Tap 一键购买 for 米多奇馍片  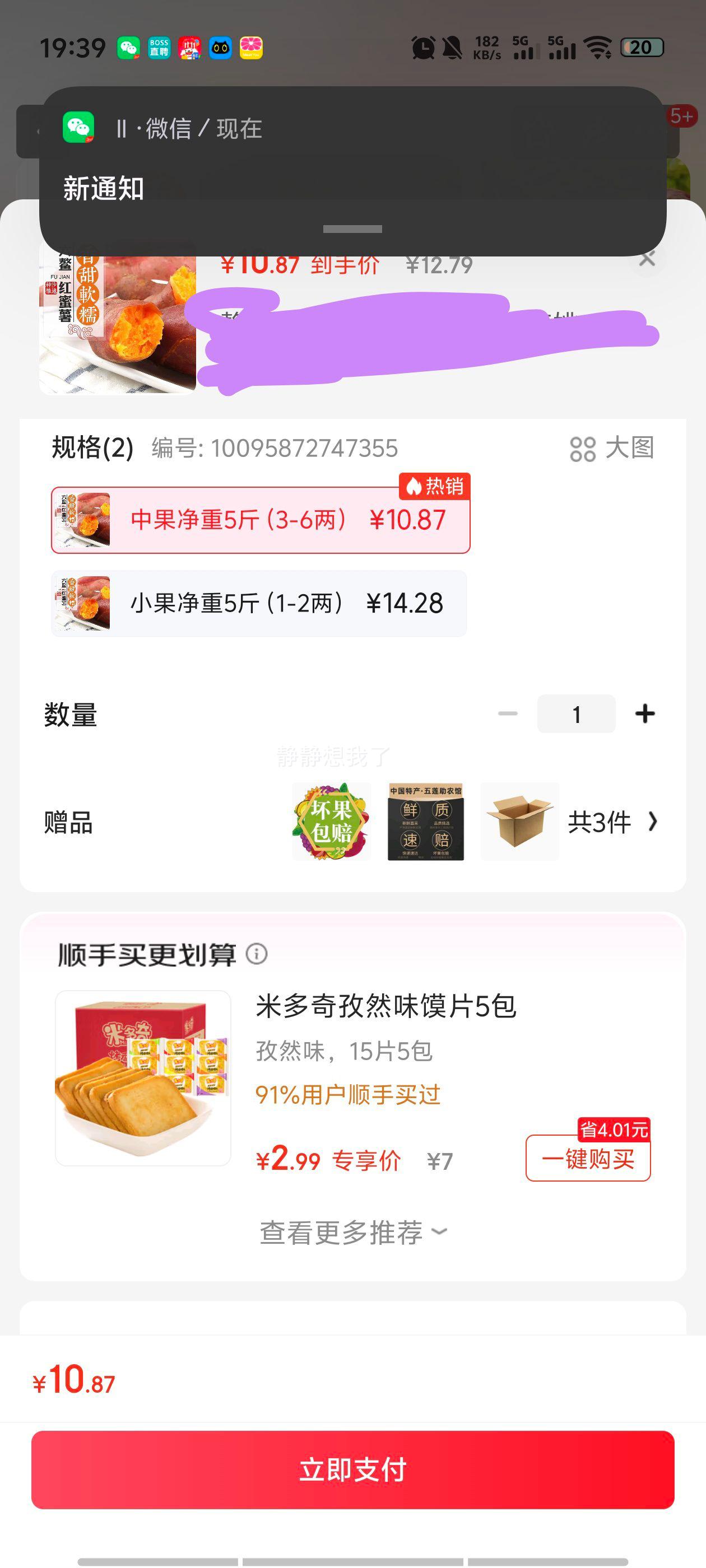(x=588, y=1158)
